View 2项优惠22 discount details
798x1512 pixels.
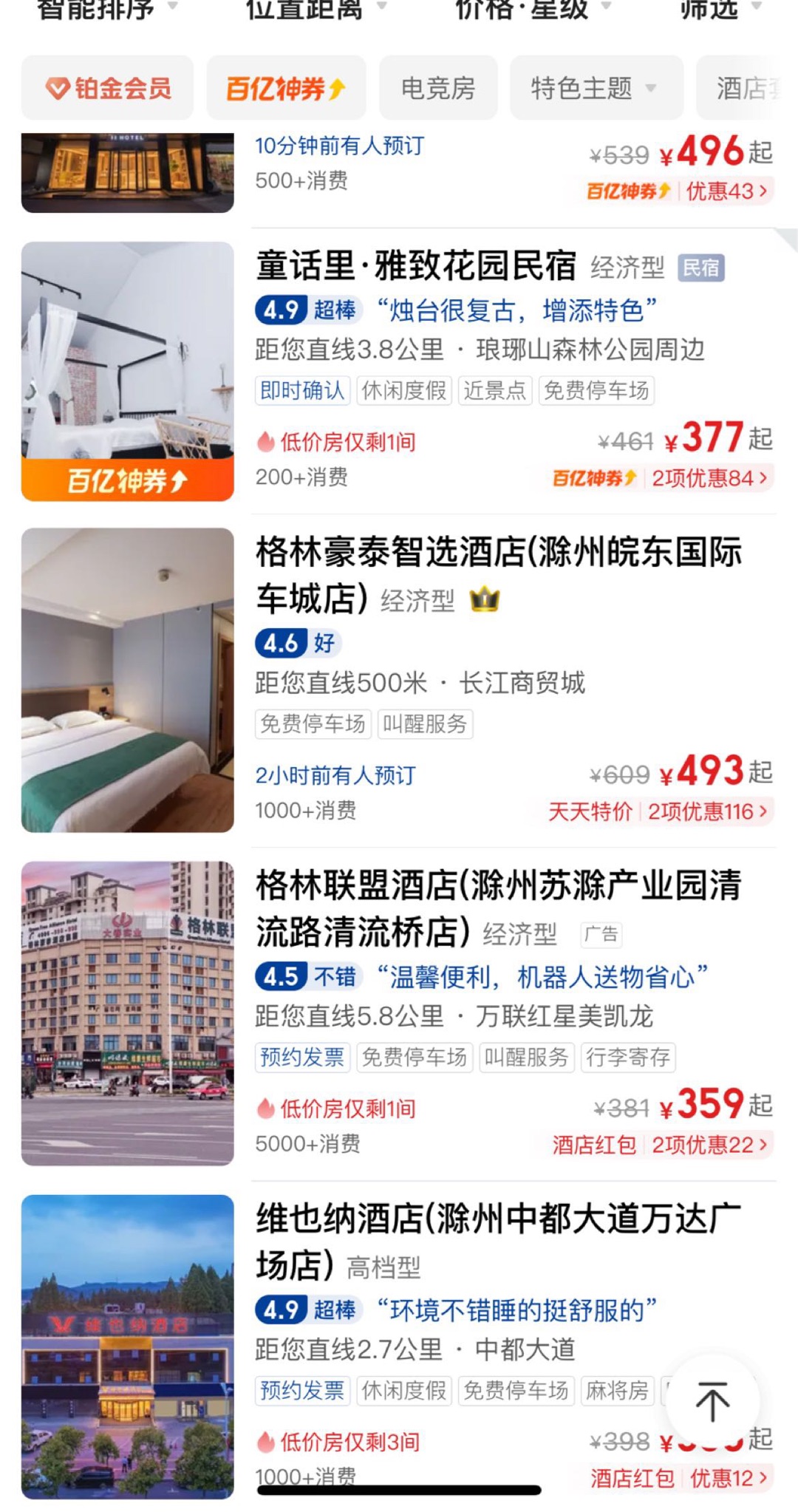pyautogui.click(x=708, y=1145)
